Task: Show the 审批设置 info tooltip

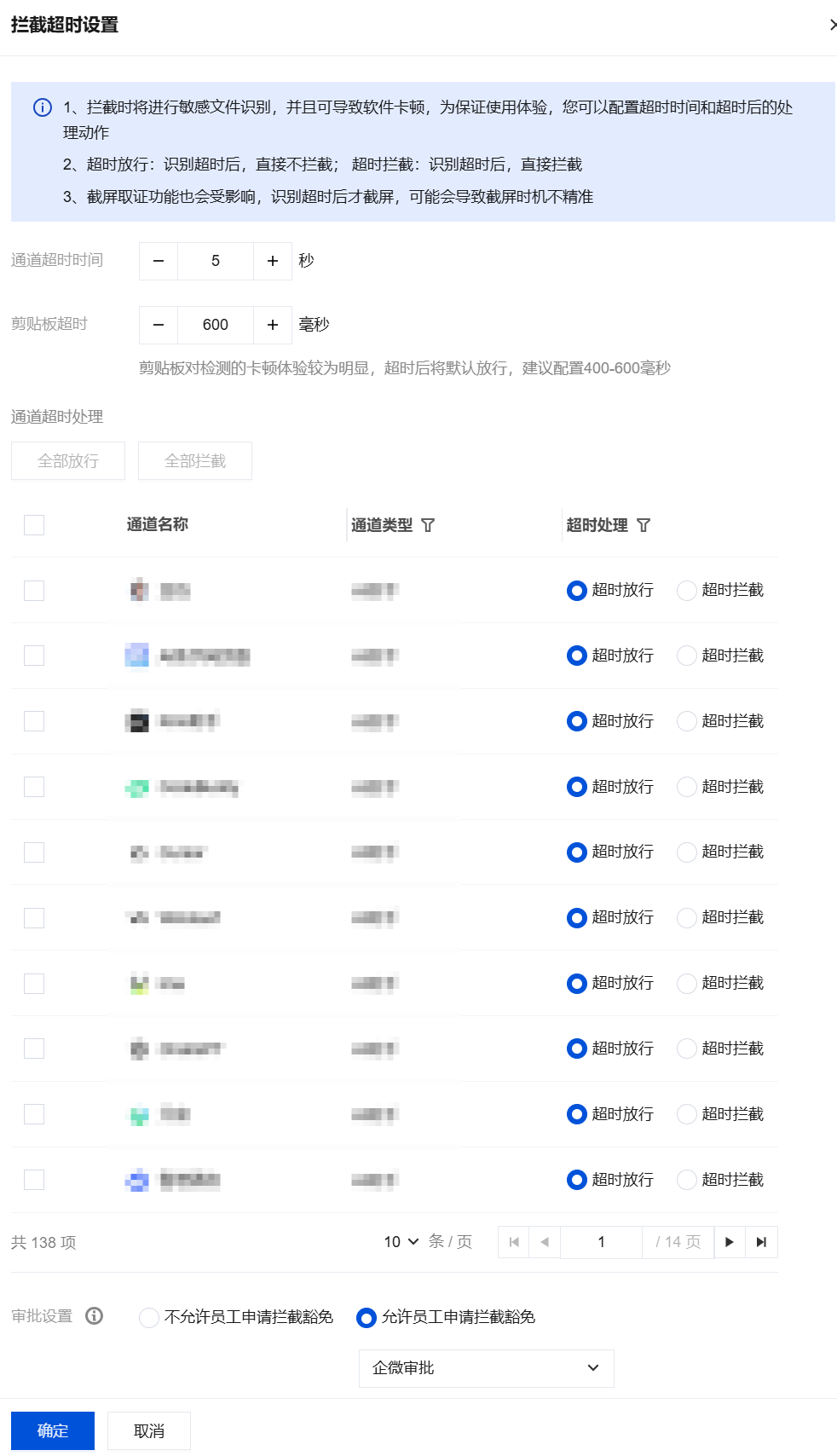Action: coord(95,1316)
